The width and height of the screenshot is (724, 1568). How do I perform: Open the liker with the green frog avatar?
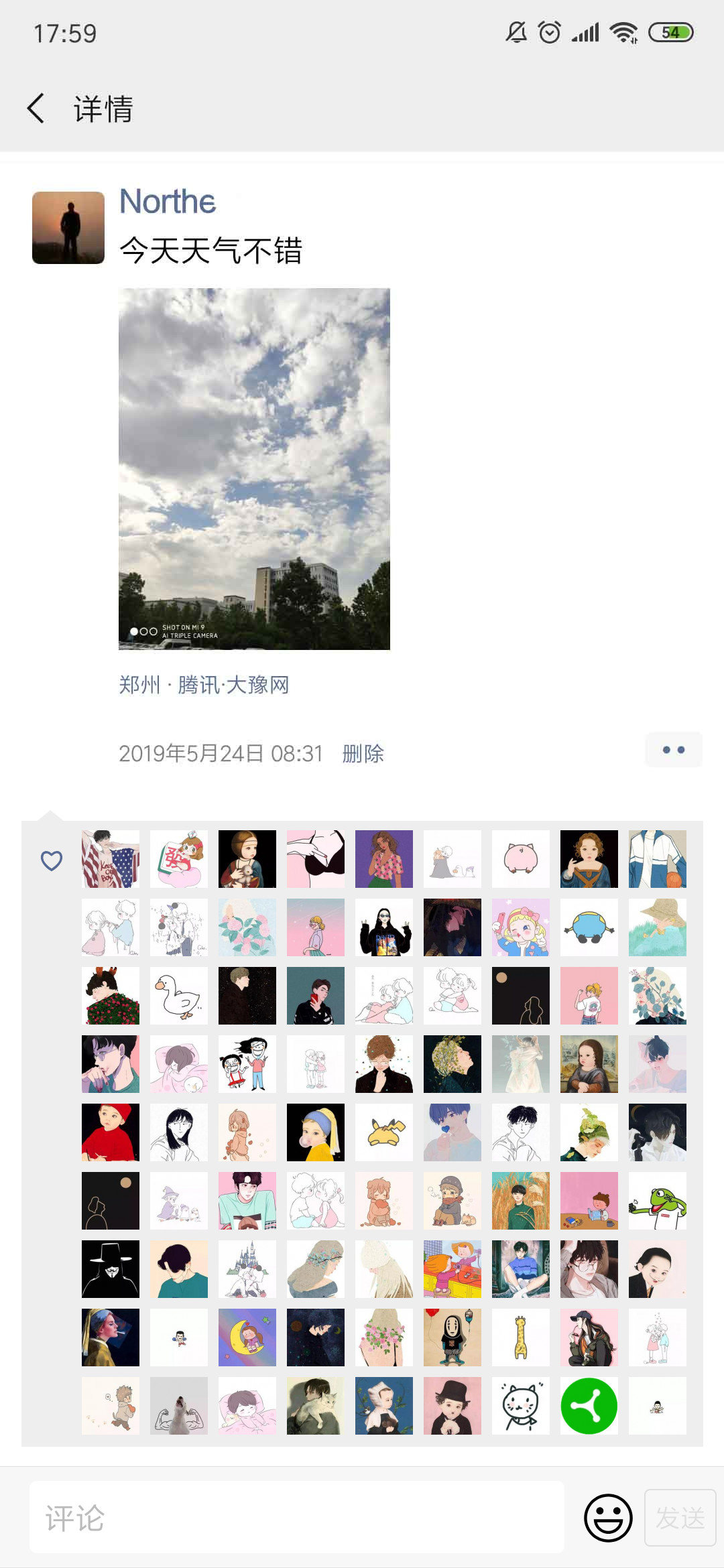tap(658, 1201)
